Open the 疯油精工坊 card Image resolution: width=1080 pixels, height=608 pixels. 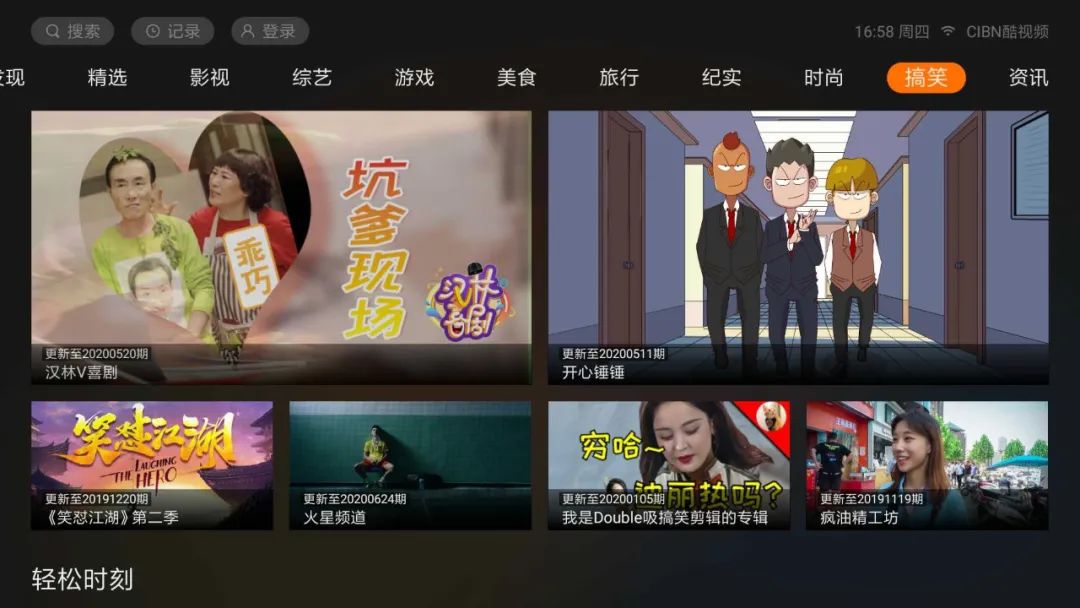pyautogui.click(x=927, y=465)
